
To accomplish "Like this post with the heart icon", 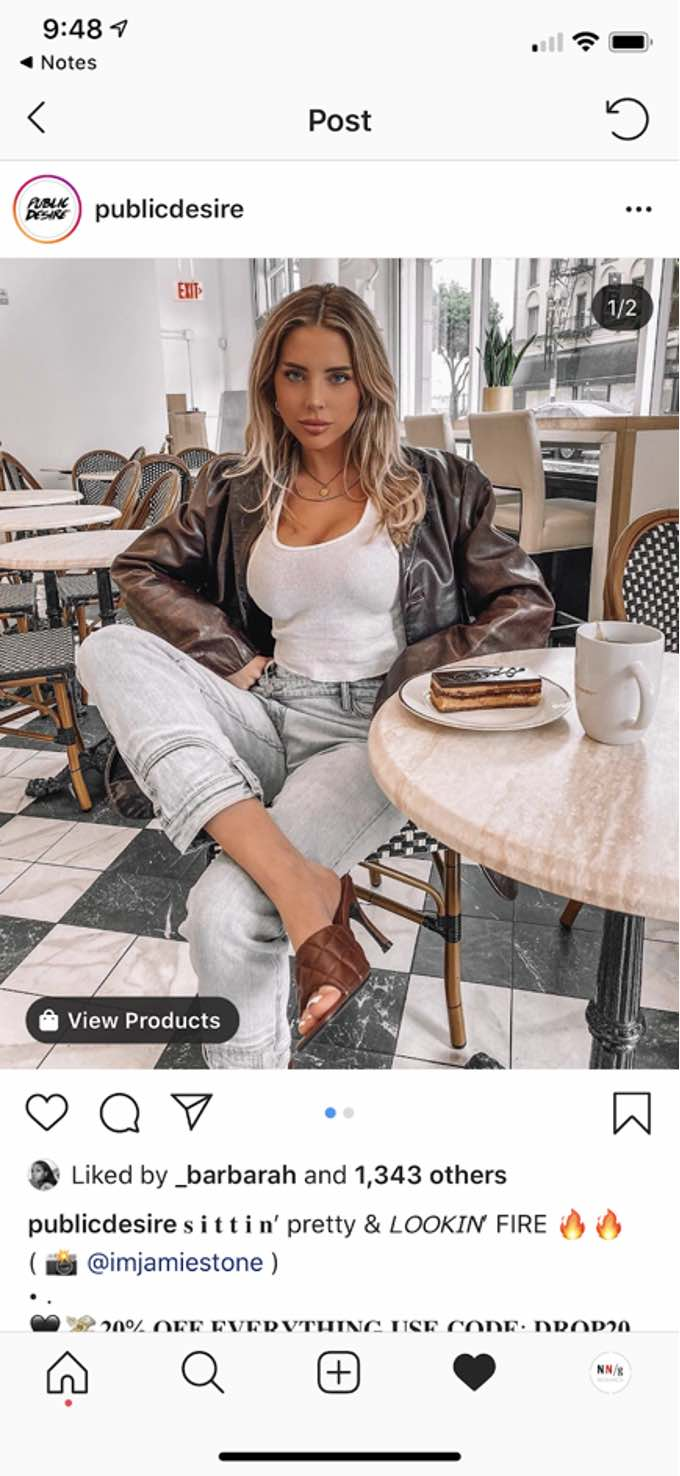I will (x=46, y=1113).
